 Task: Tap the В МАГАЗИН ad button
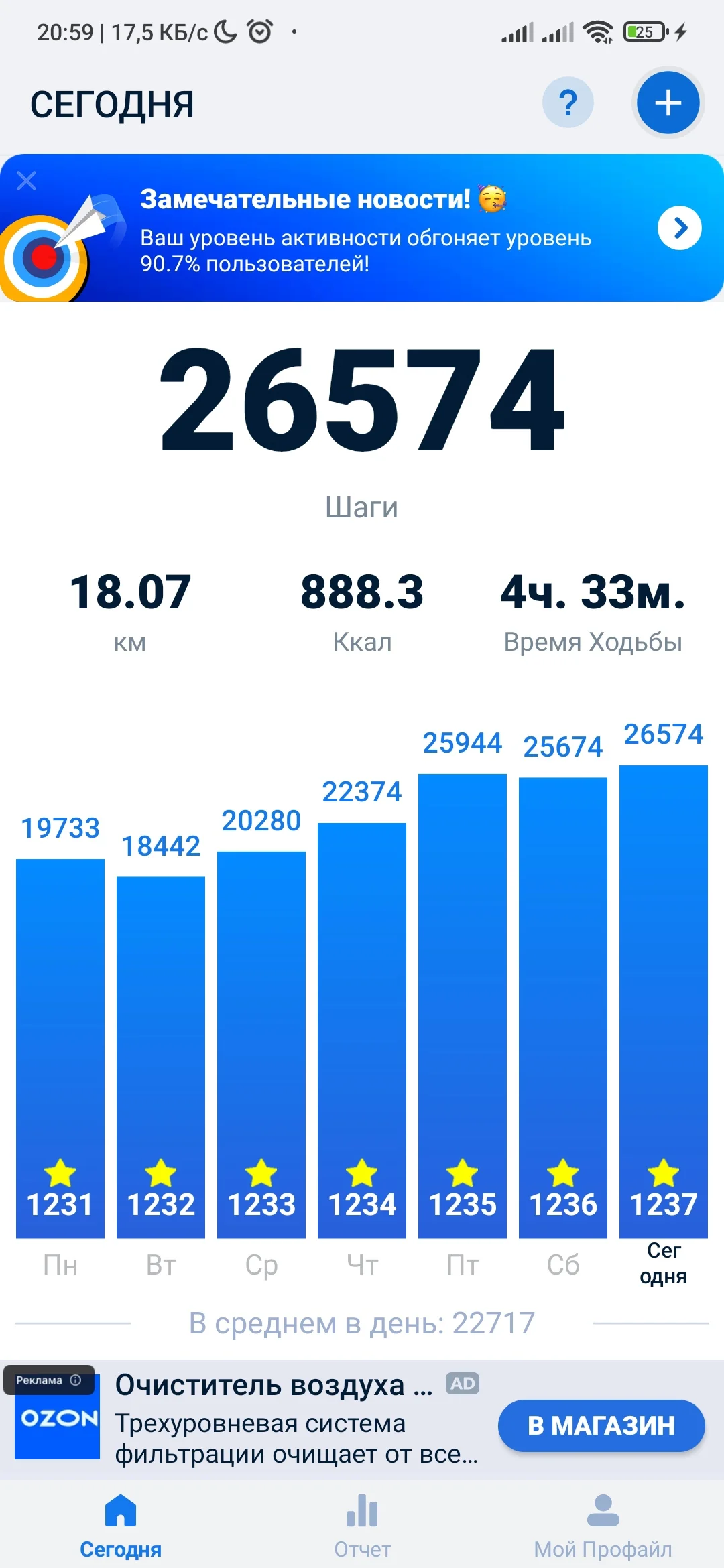point(601,1425)
